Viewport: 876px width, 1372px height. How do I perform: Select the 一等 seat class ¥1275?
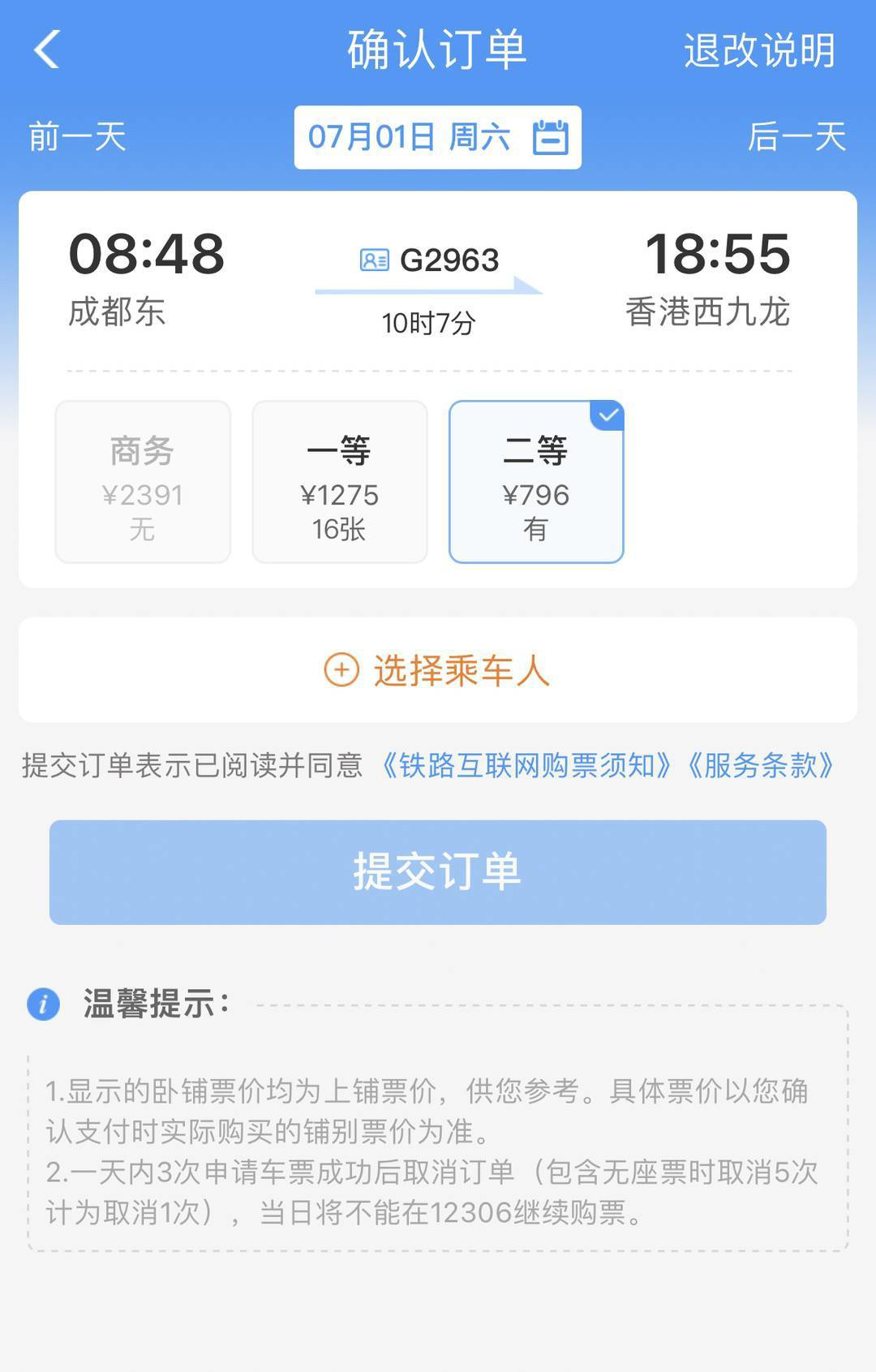click(339, 481)
